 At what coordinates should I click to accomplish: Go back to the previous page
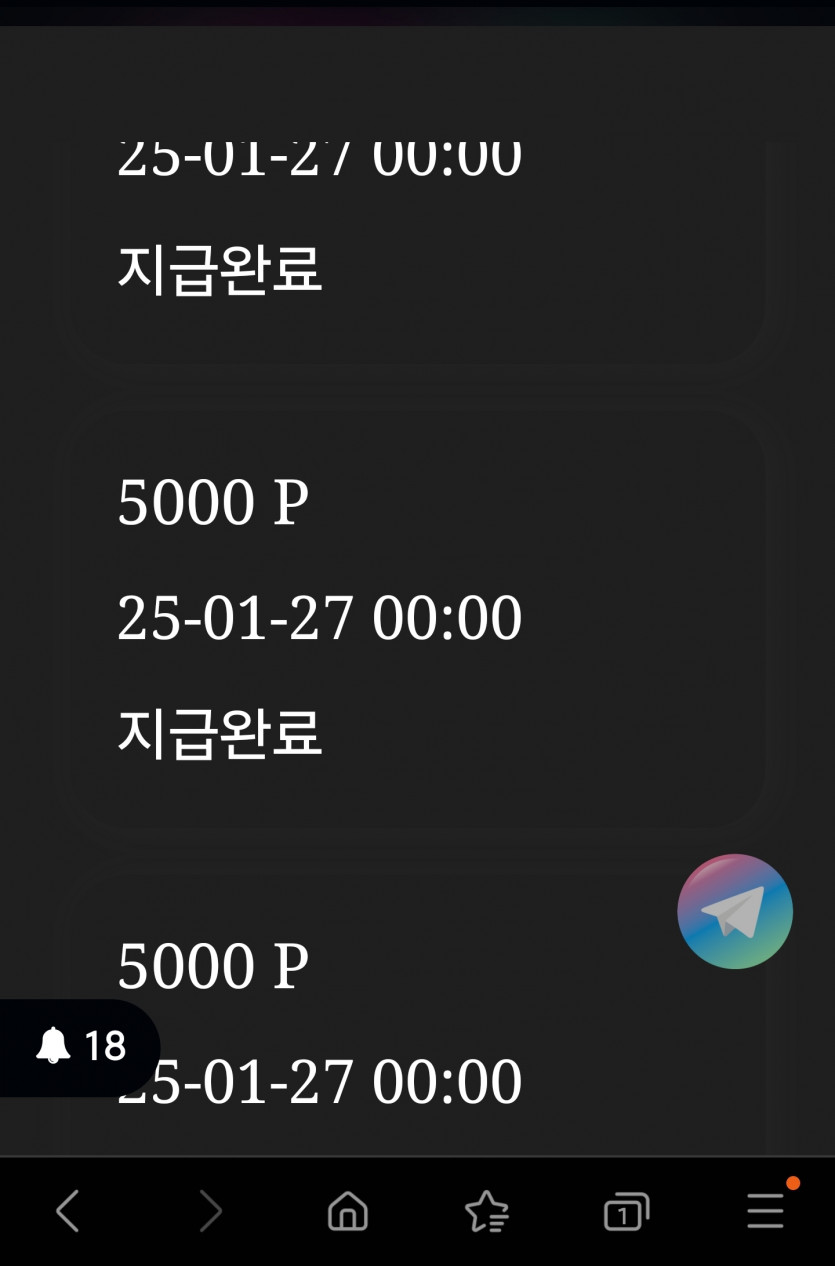(x=68, y=1212)
